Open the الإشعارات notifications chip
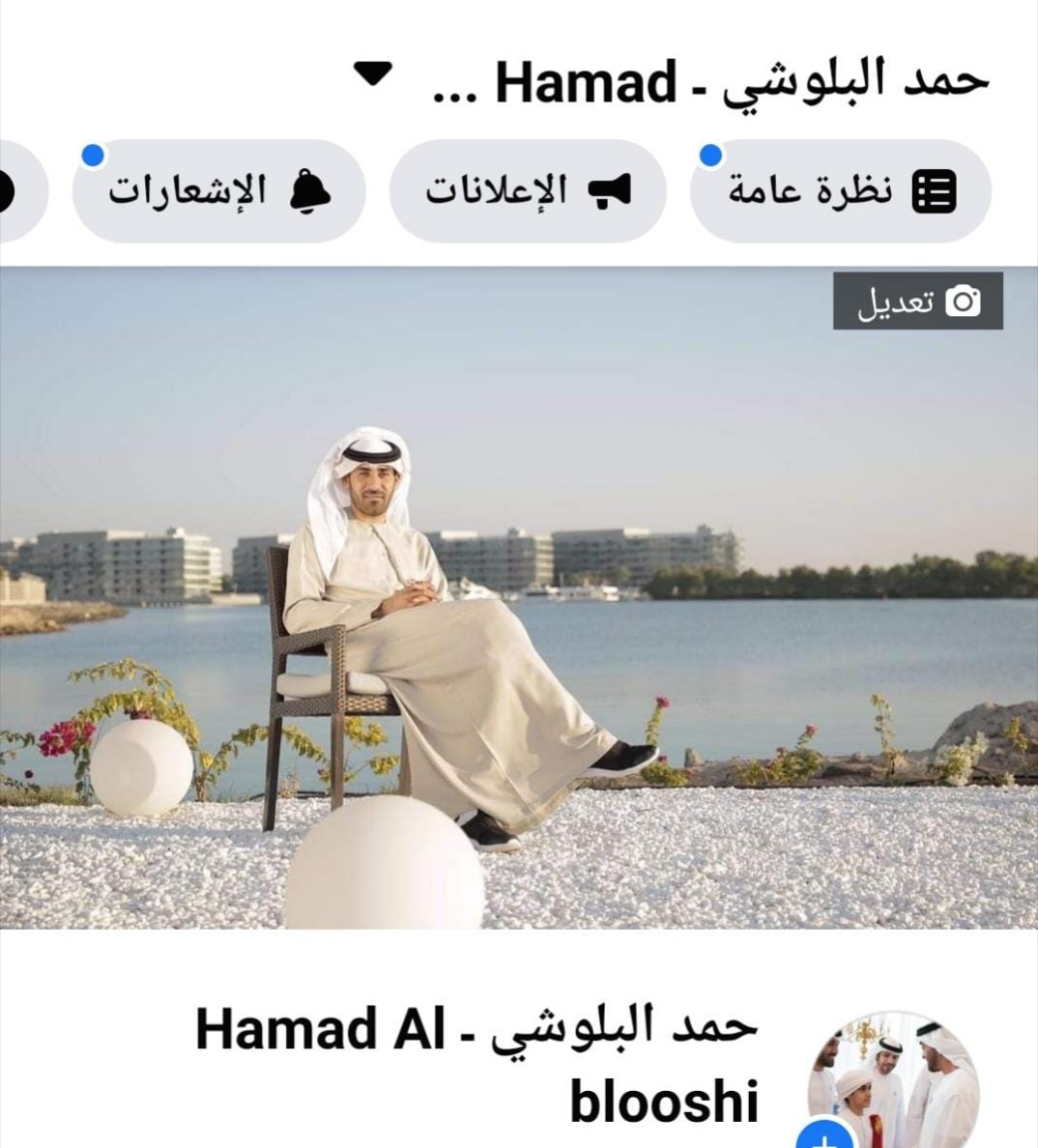The image size is (1038, 1148). (x=219, y=191)
